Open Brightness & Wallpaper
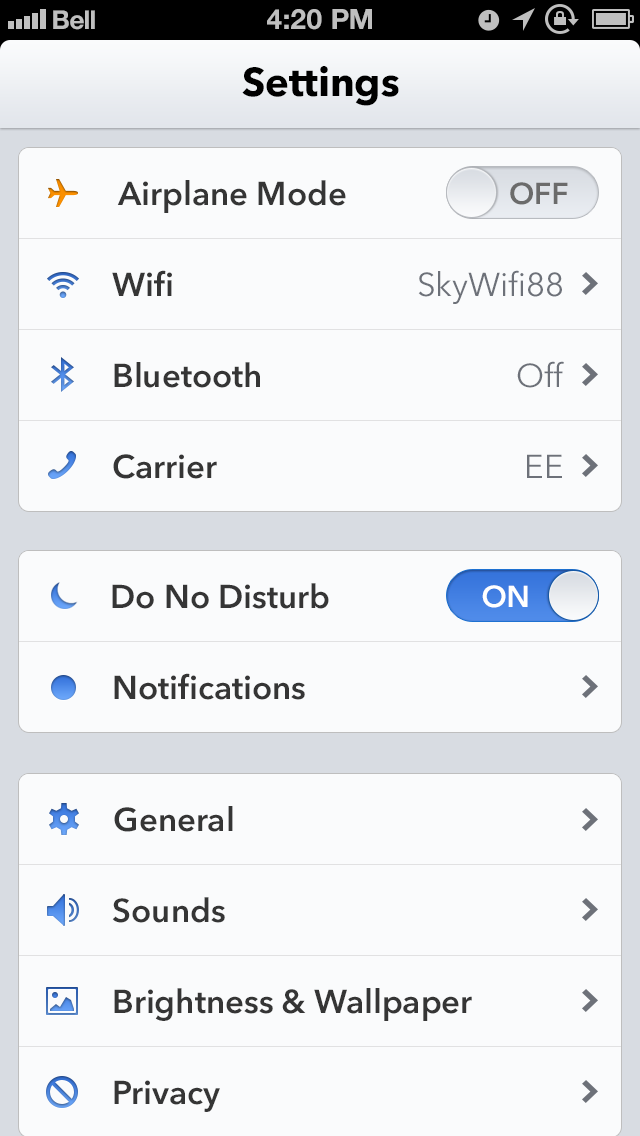 coord(320,1002)
